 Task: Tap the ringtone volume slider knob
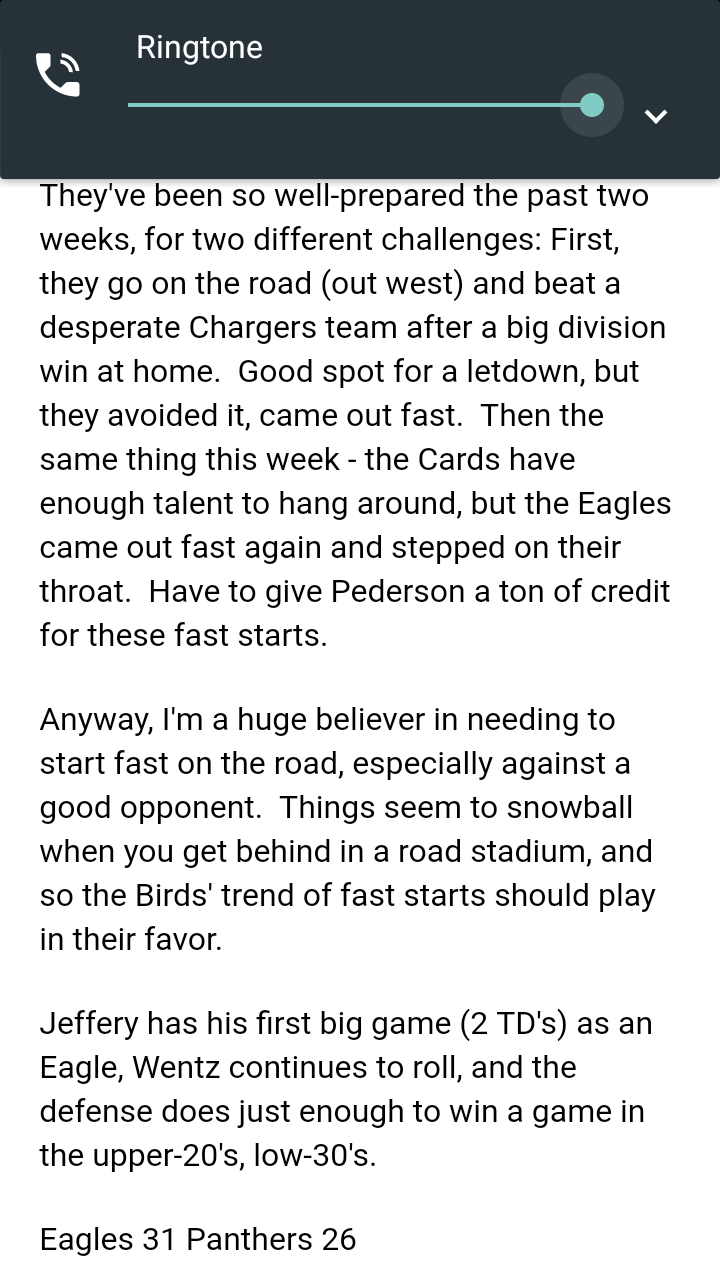pos(592,105)
